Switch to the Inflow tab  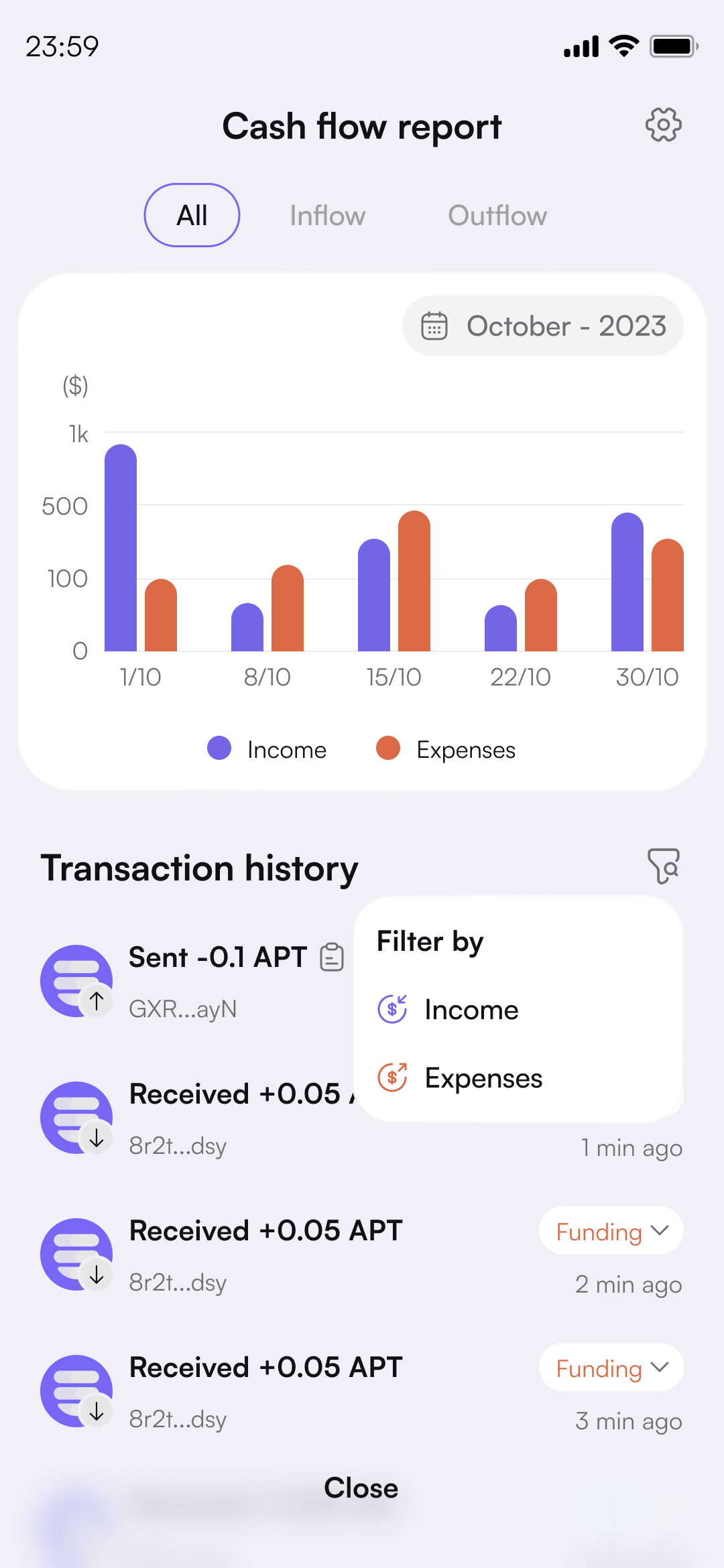click(x=327, y=215)
